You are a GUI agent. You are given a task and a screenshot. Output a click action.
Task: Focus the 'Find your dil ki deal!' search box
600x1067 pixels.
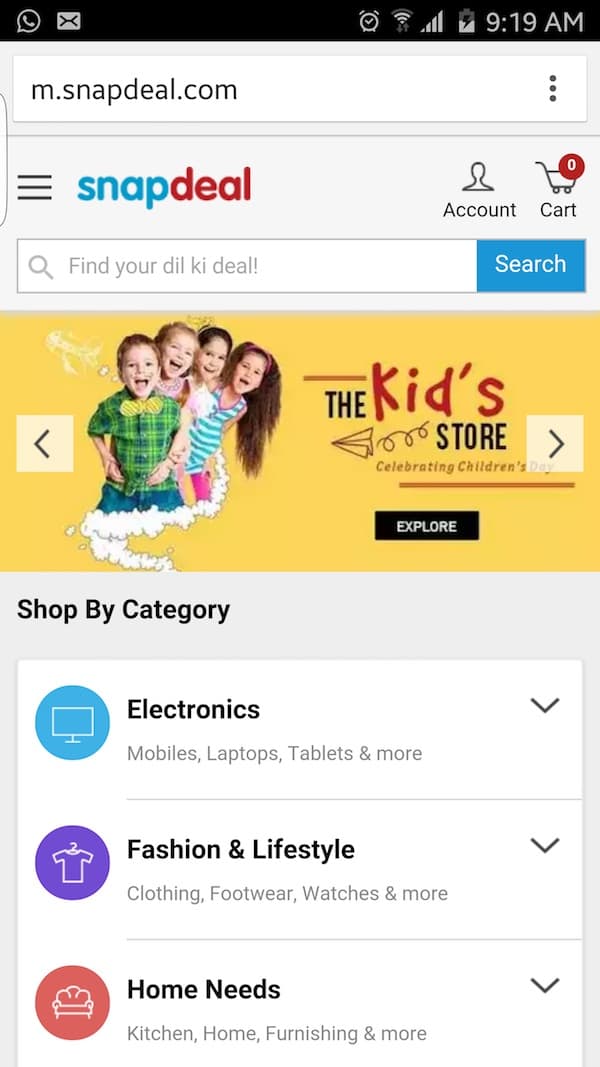(x=248, y=265)
